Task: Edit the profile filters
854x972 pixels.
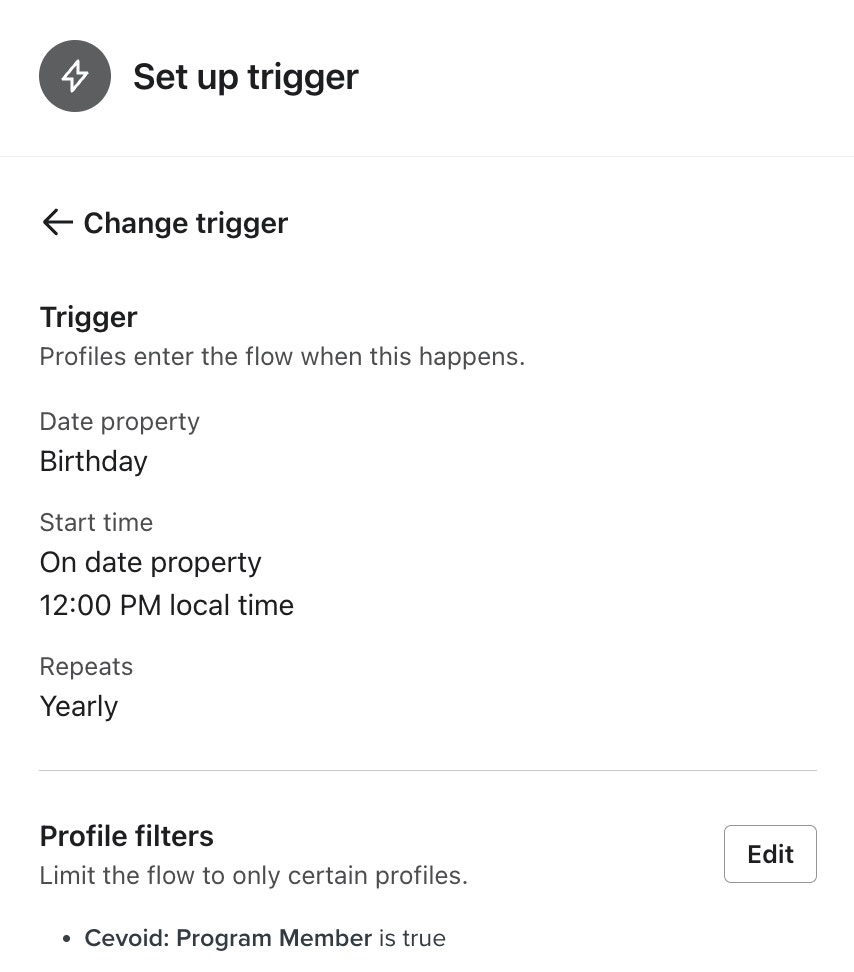Action: point(769,854)
